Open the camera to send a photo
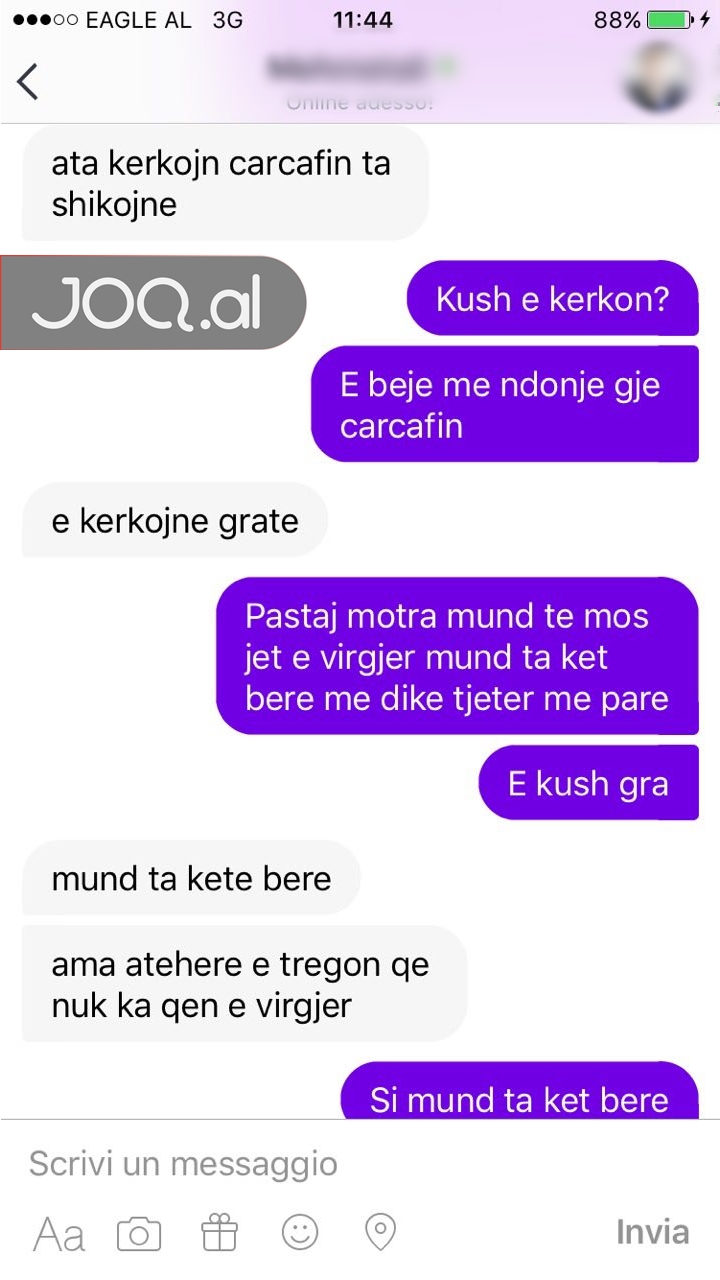The width and height of the screenshot is (720, 1280). (x=139, y=1234)
